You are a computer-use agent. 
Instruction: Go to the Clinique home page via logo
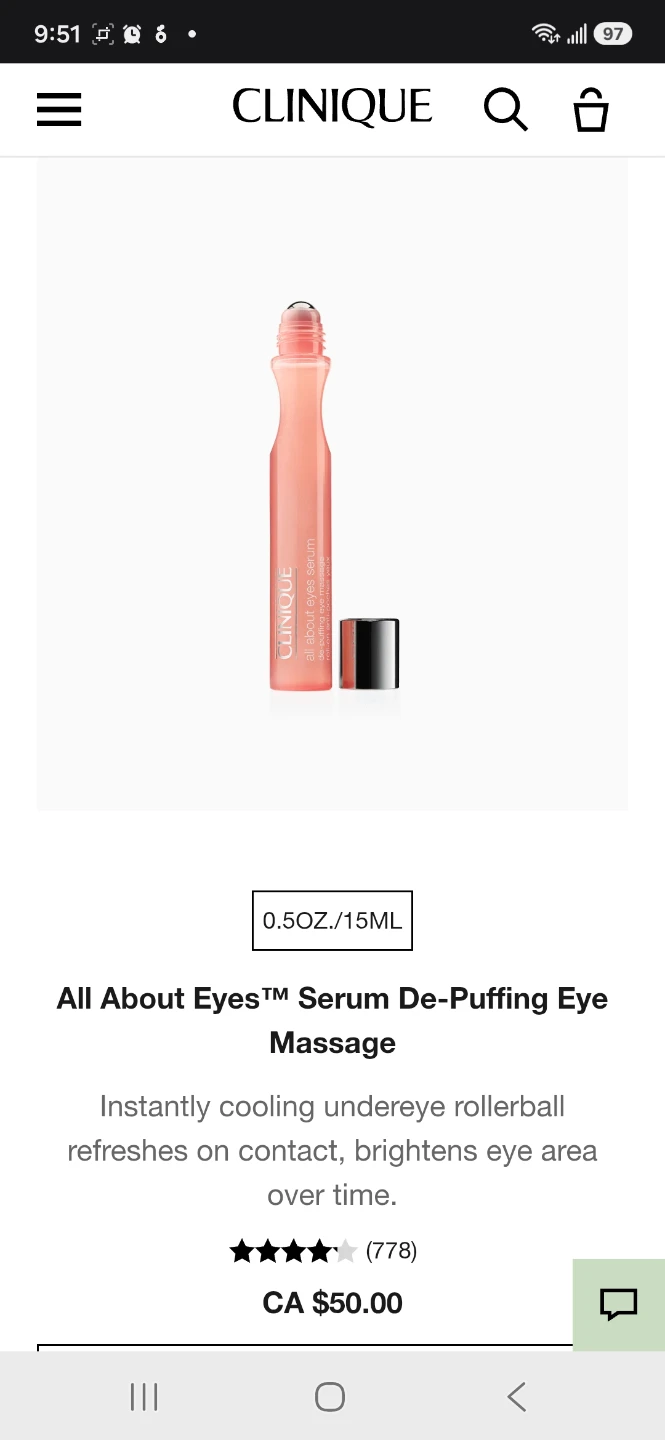click(x=332, y=108)
